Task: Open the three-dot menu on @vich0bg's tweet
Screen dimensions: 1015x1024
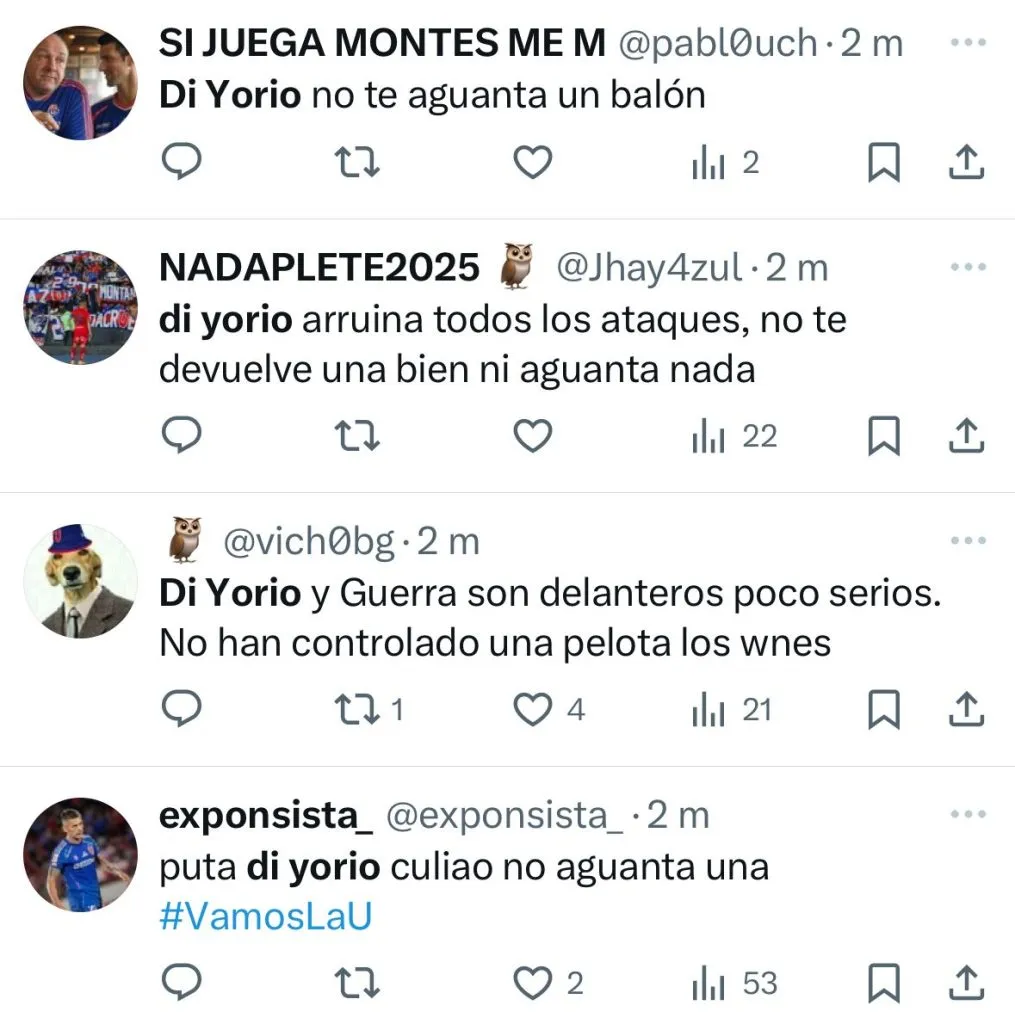Action: pos(968,541)
